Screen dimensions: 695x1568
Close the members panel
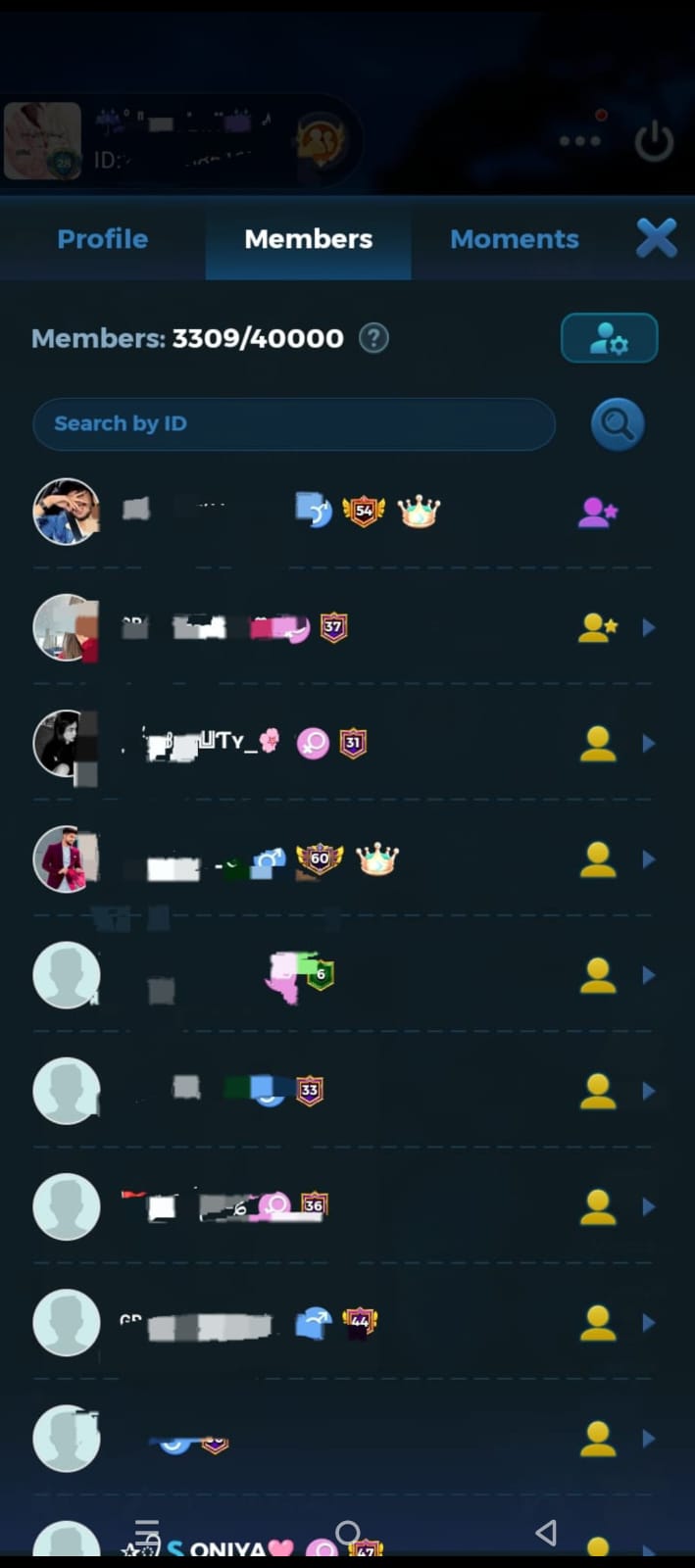[x=656, y=238]
